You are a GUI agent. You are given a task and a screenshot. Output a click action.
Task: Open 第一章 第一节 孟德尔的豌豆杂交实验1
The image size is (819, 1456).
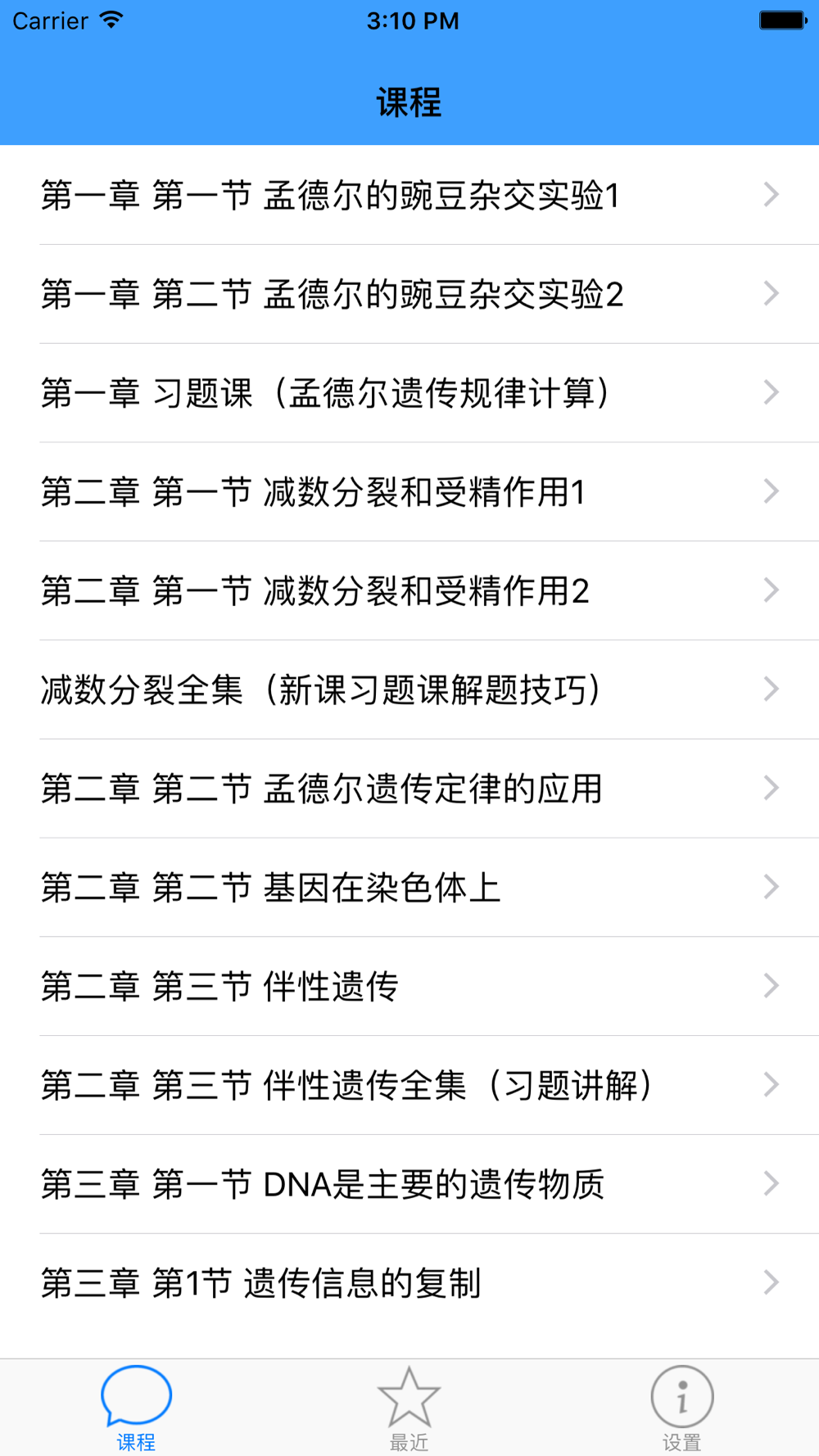click(409, 196)
